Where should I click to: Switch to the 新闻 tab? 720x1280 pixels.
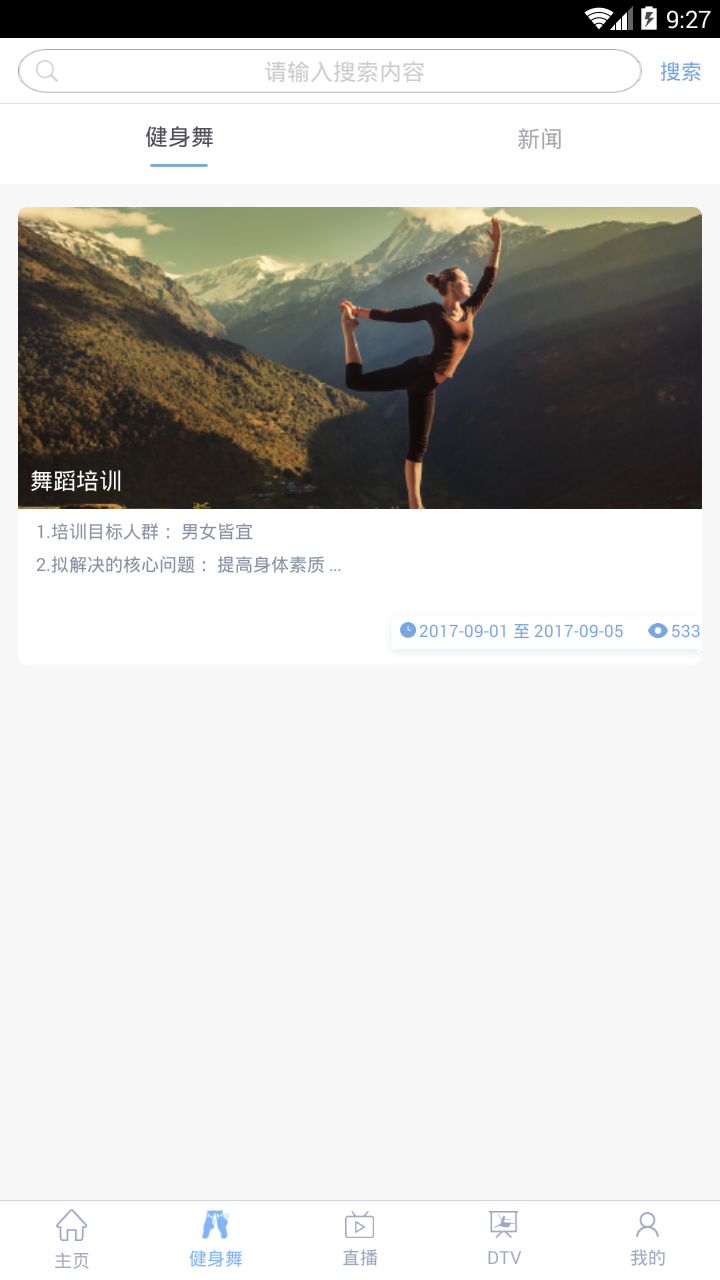click(x=540, y=139)
